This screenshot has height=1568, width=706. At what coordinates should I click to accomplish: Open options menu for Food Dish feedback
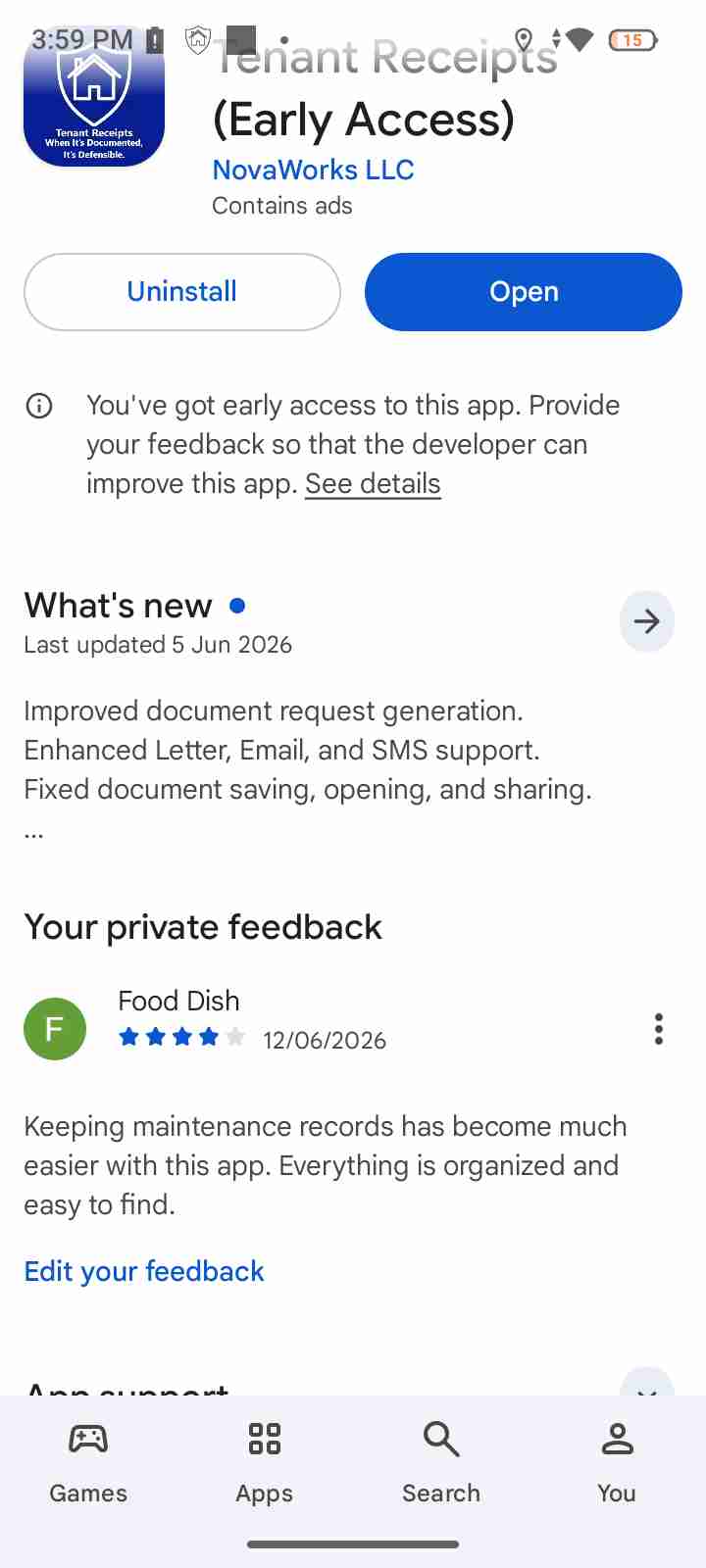pos(659,1029)
